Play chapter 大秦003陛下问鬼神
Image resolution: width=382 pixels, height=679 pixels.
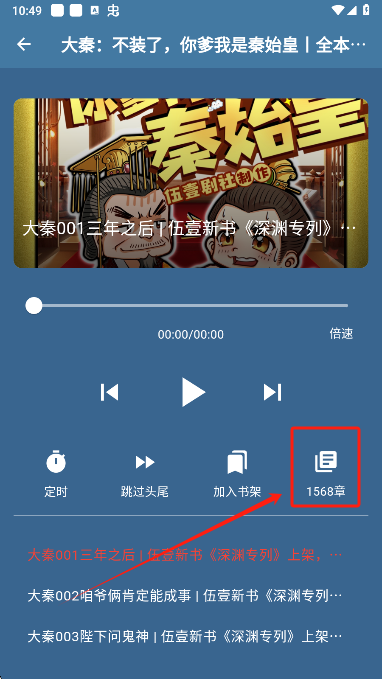[x=185, y=637]
